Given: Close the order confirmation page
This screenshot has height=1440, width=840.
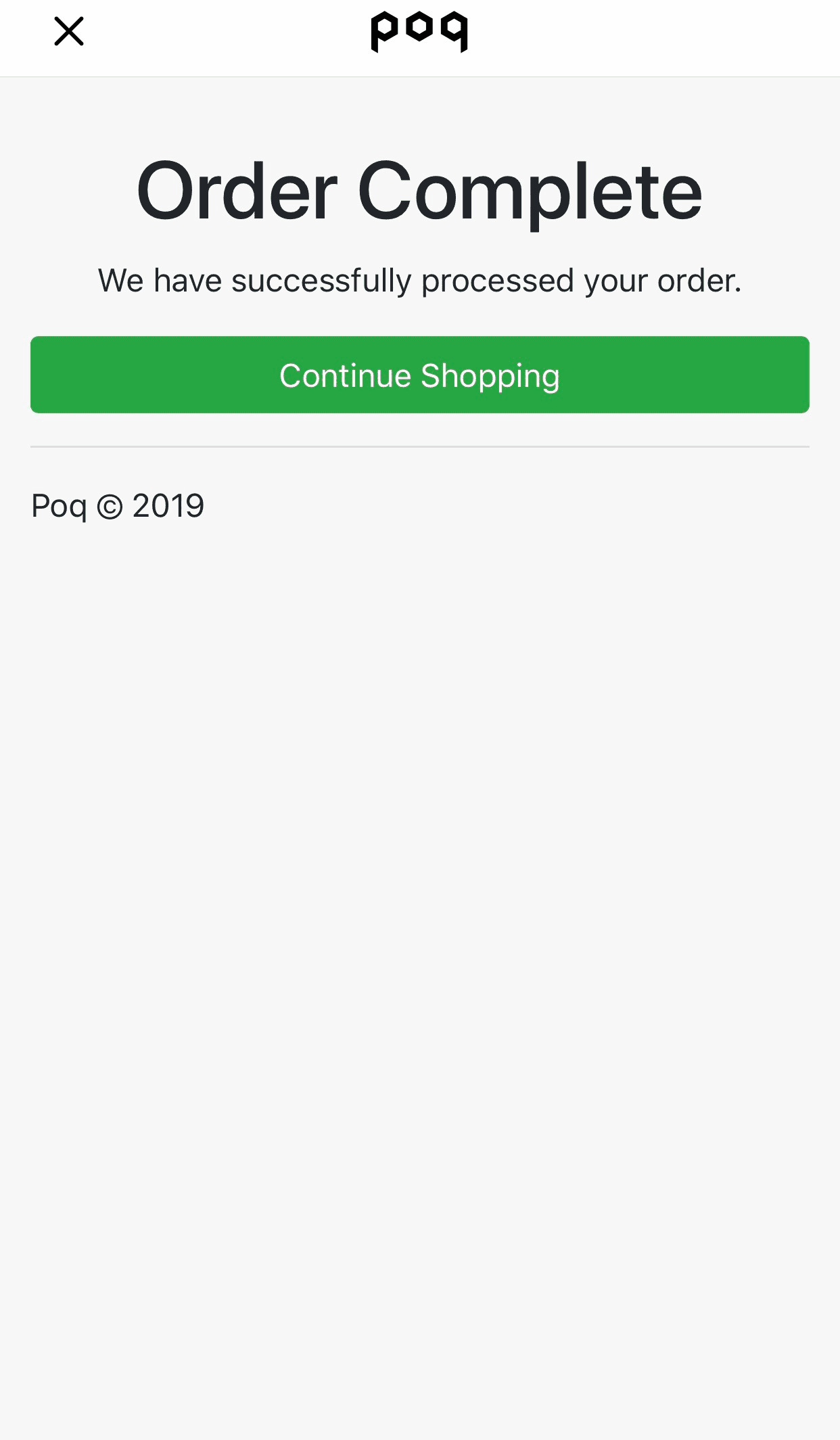Looking at the screenshot, I should coord(69,32).
